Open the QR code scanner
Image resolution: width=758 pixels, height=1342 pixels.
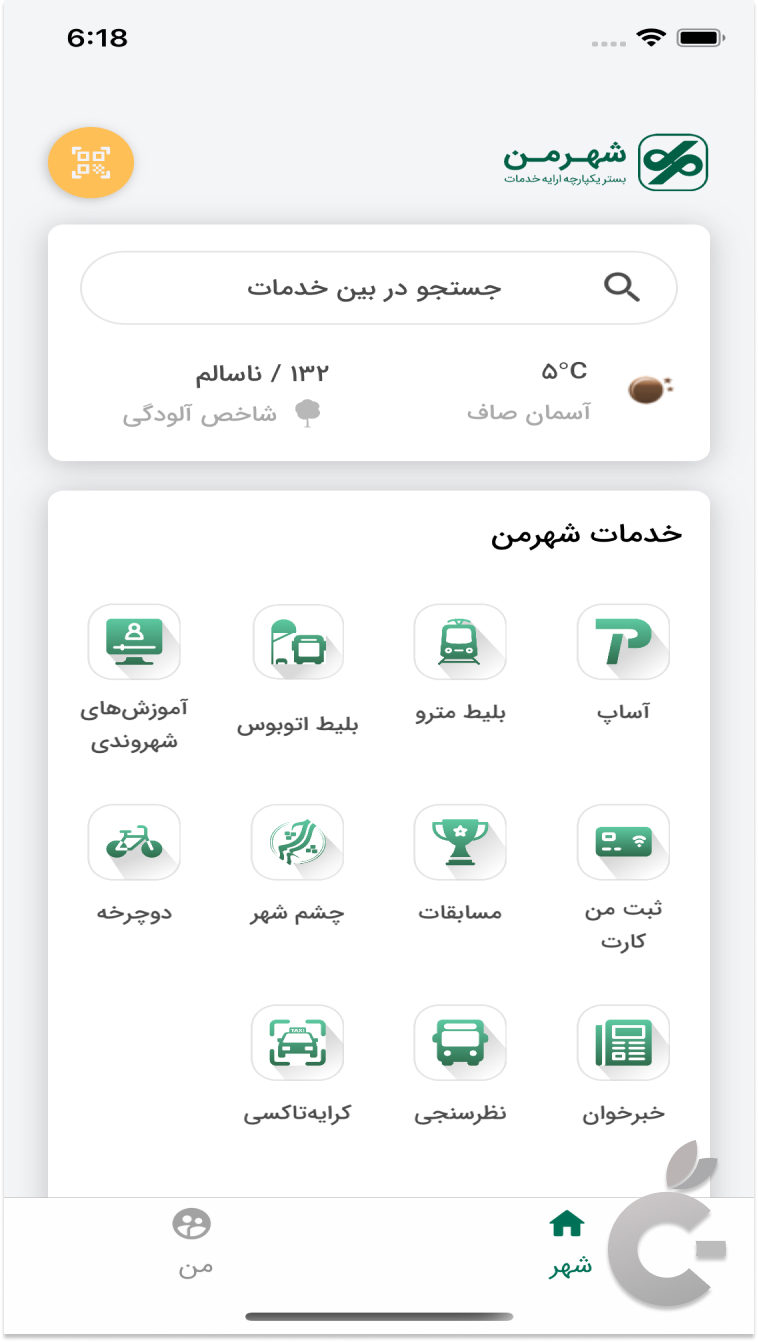pyautogui.click(x=91, y=162)
